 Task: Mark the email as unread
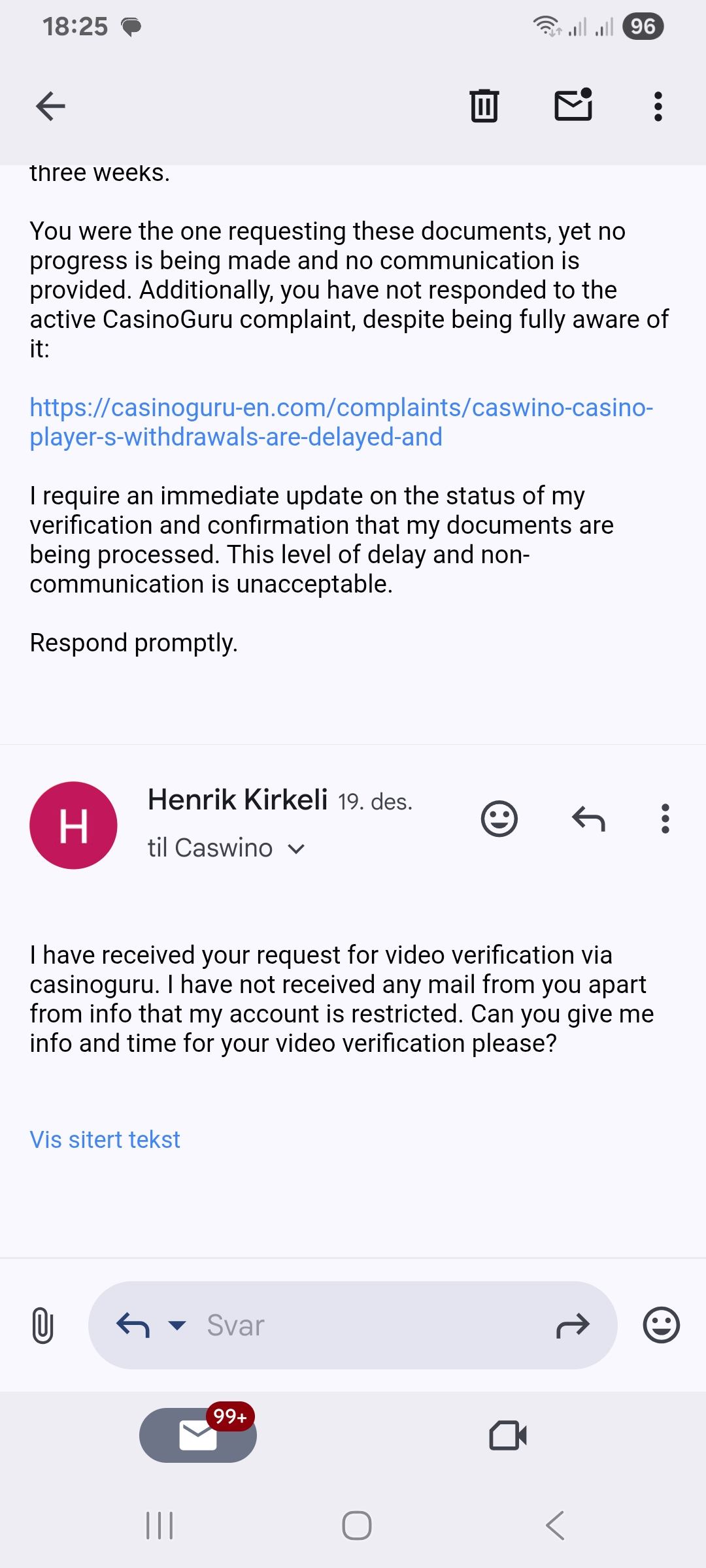[573, 106]
